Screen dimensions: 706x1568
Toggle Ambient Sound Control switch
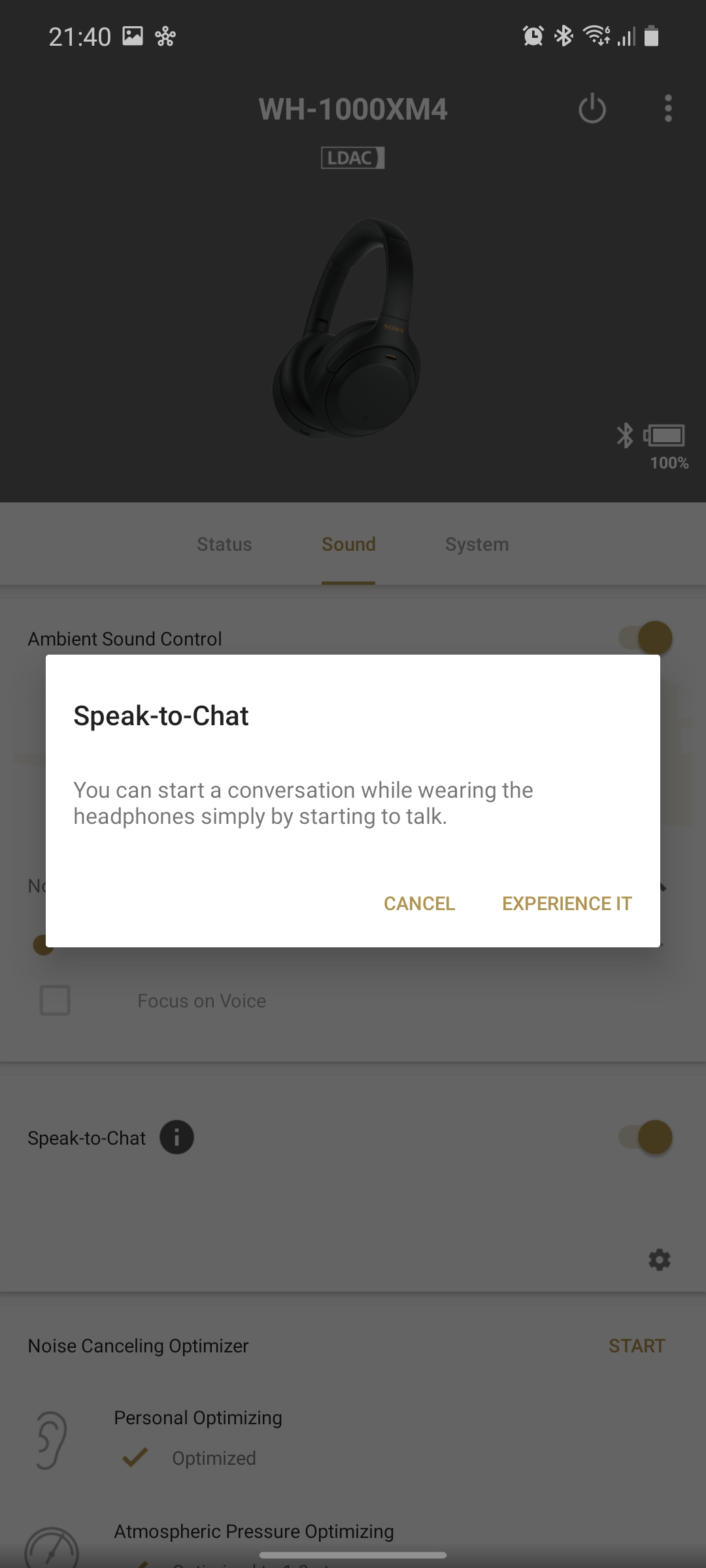(646, 638)
